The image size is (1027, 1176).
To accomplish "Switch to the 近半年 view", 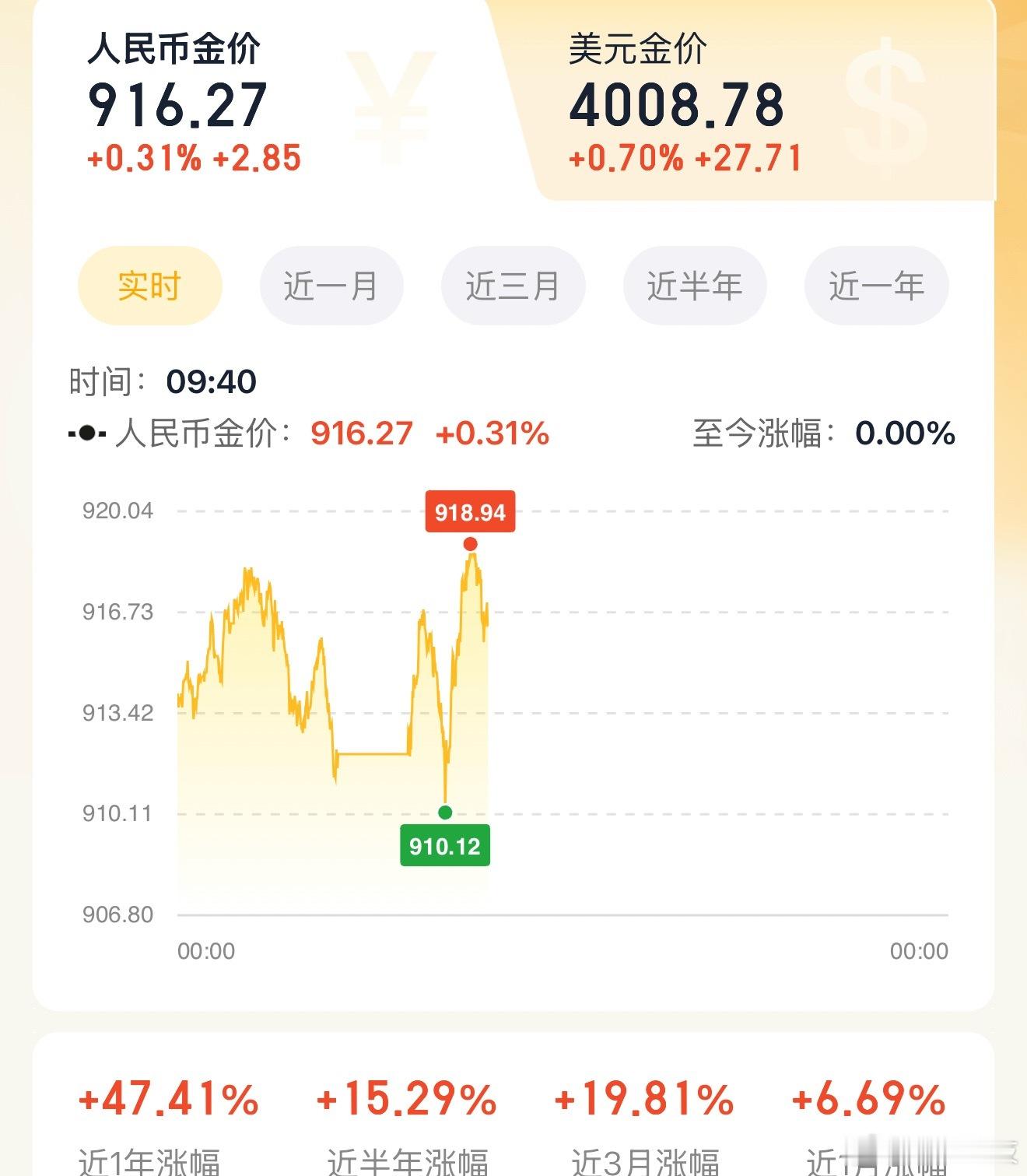I will 695,285.
